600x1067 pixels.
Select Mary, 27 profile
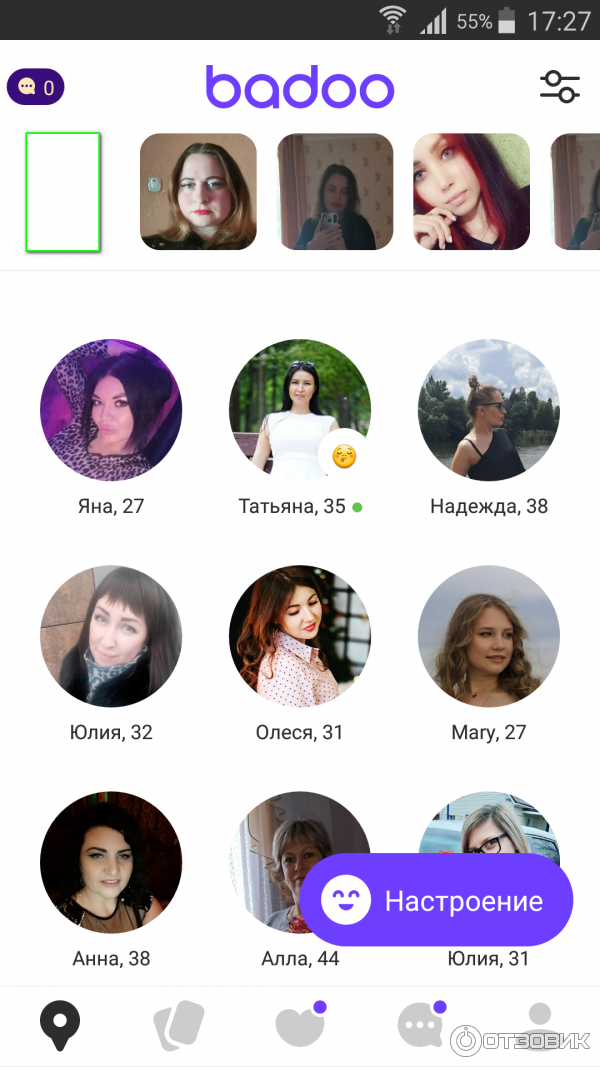[488, 636]
